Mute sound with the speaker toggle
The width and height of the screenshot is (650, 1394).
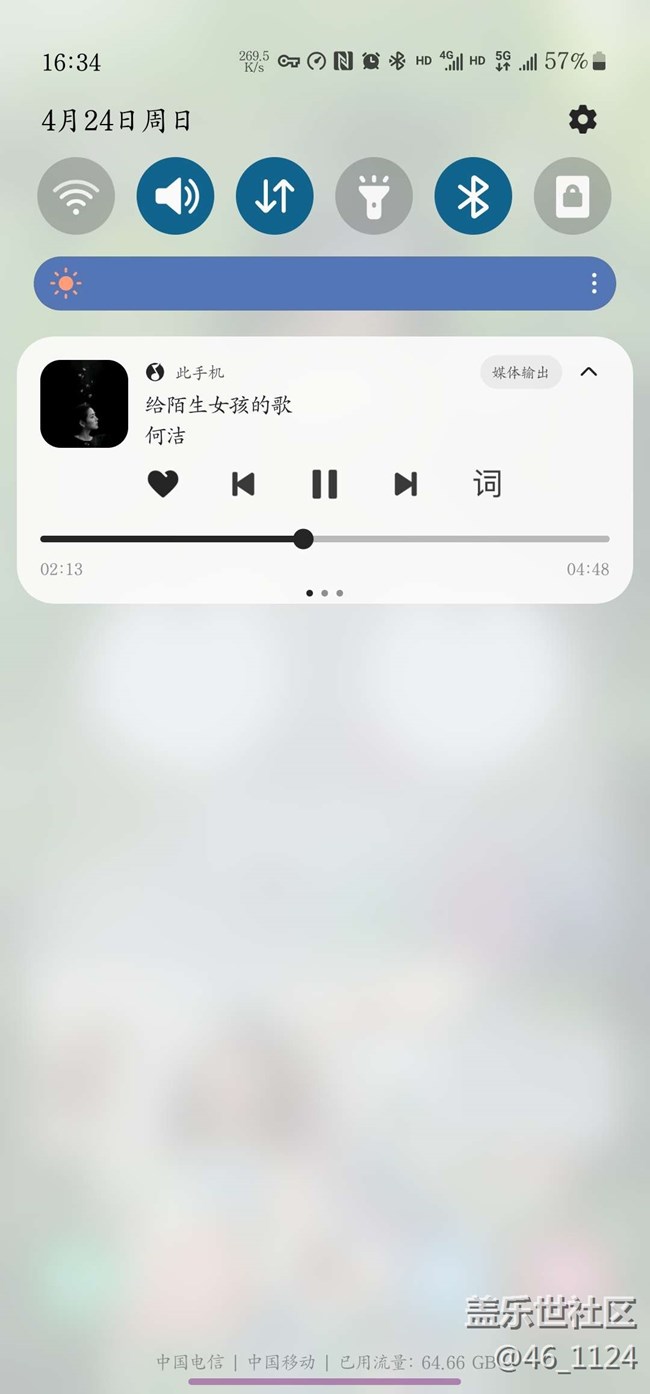176,197
